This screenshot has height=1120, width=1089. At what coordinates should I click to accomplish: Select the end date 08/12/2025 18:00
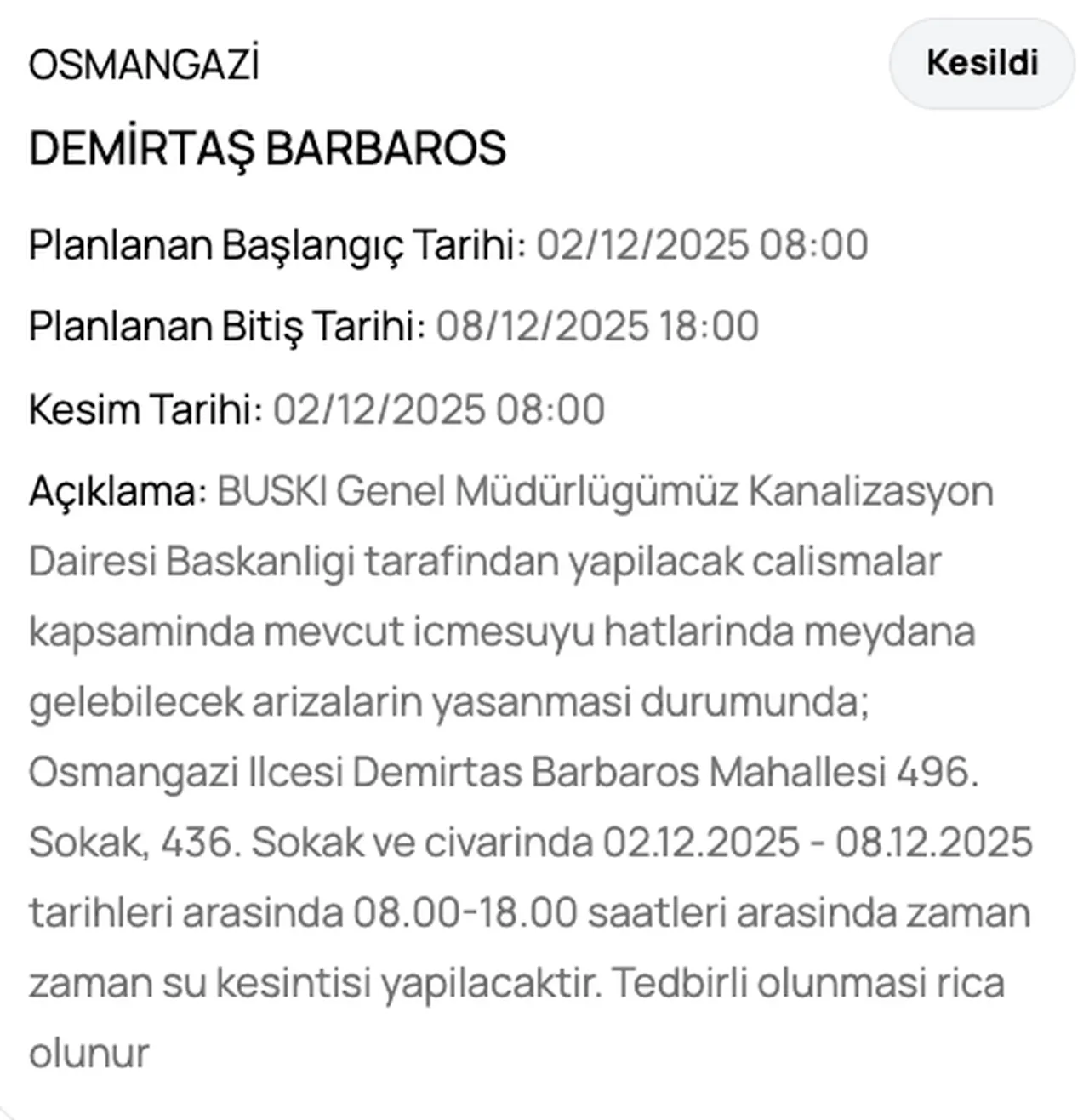click(596, 325)
